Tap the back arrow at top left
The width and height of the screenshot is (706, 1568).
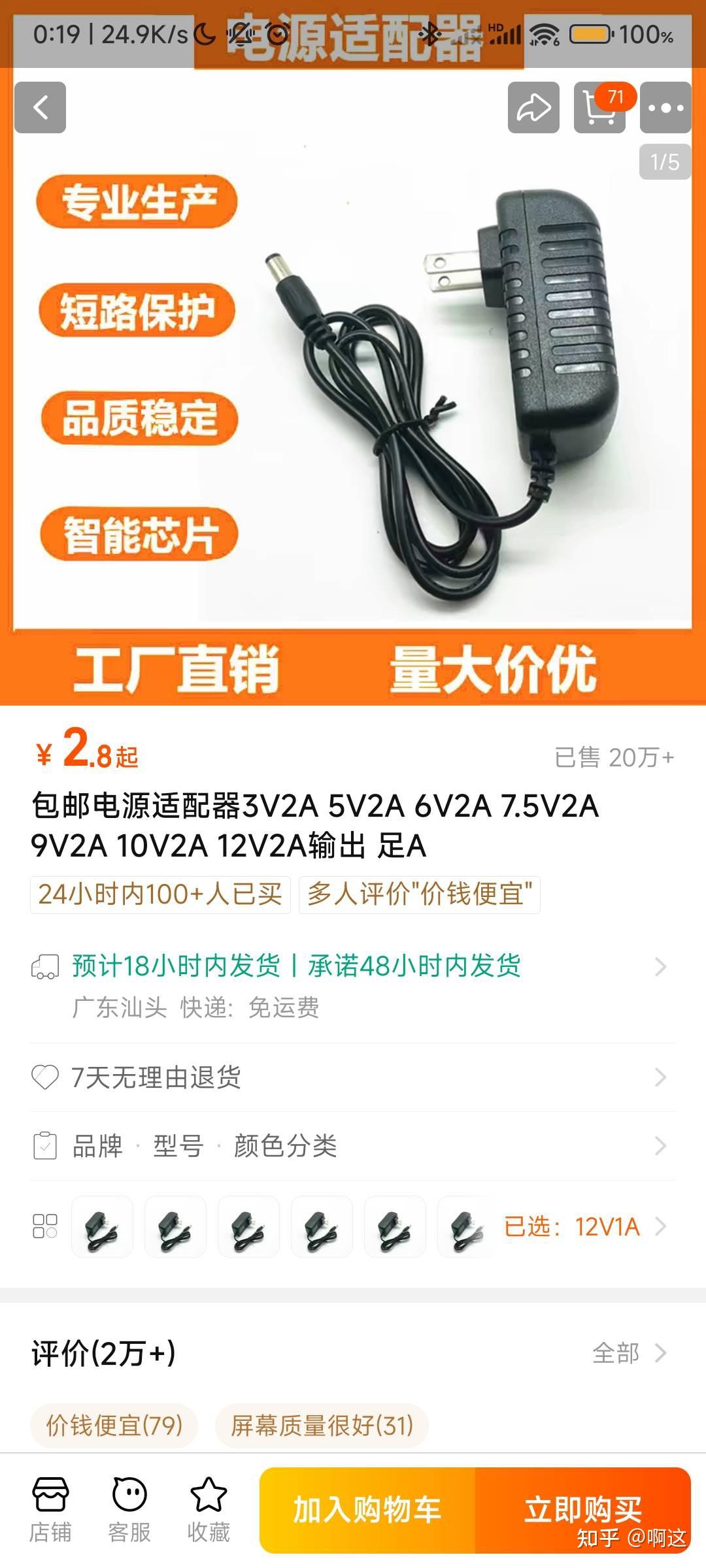point(41,107)
